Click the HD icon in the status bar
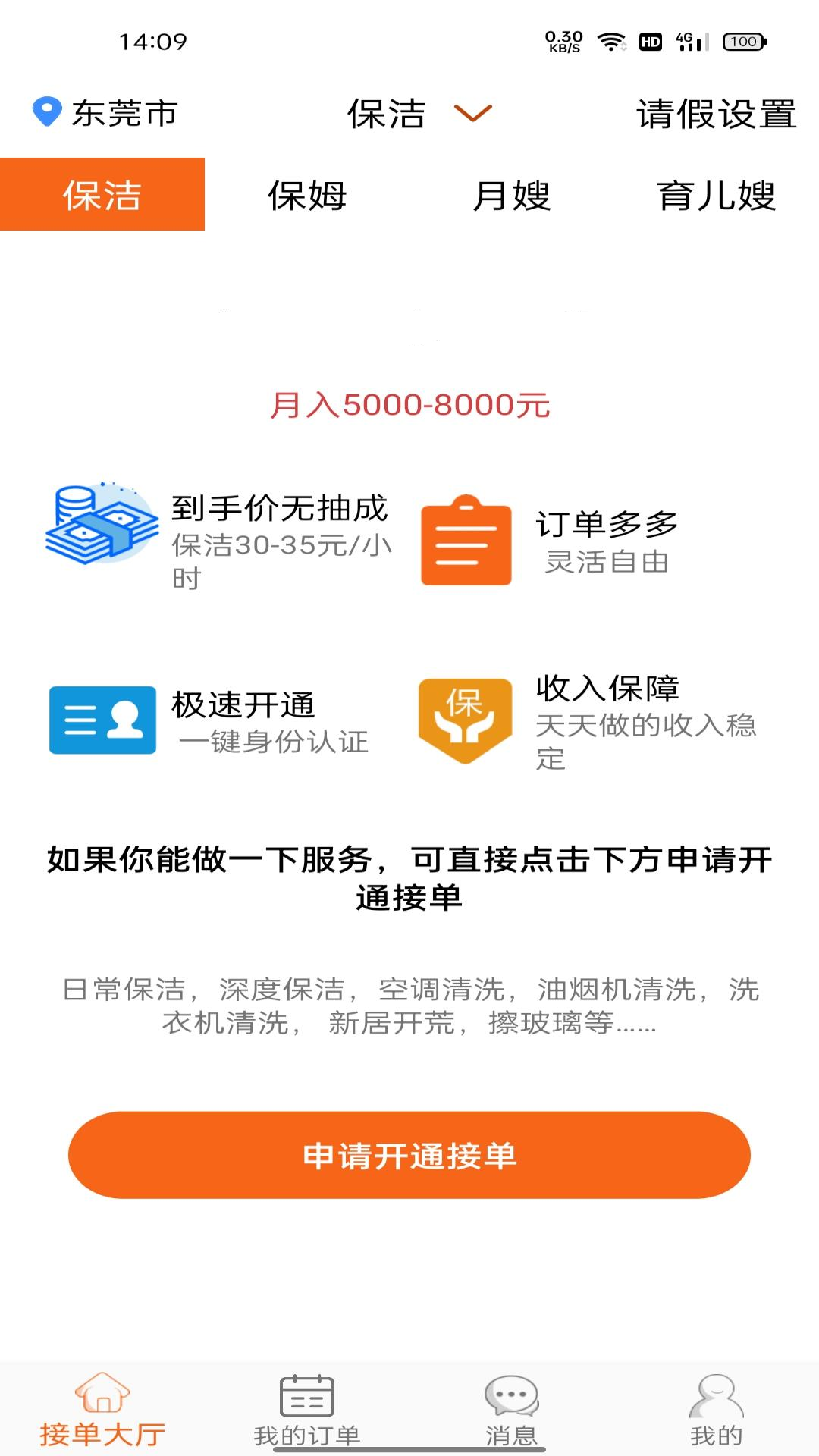 point(648,42)
